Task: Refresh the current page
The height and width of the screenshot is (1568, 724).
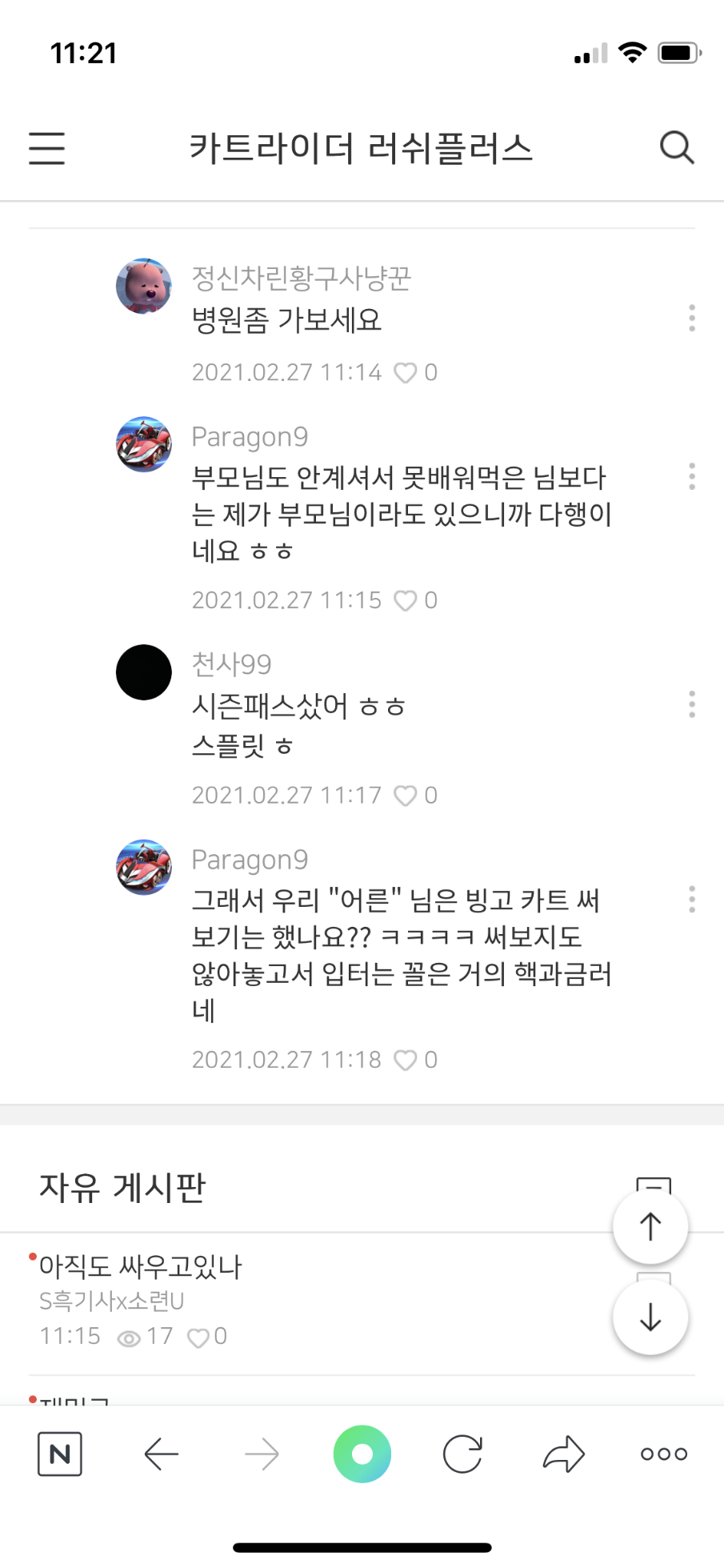Action: point(463,1454)
